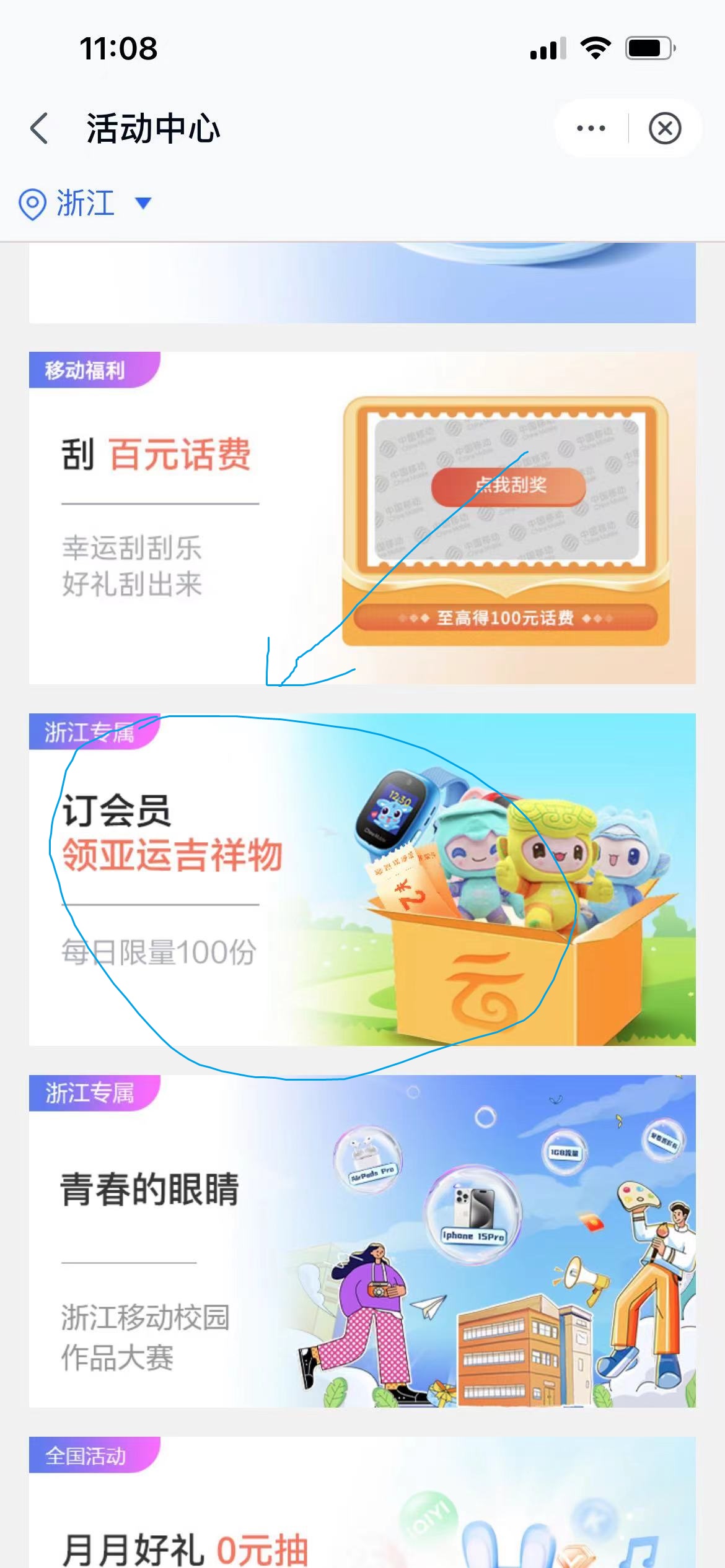
Task: Open the 月月好礼 0元抽 card
Action: pos(362,1511)
